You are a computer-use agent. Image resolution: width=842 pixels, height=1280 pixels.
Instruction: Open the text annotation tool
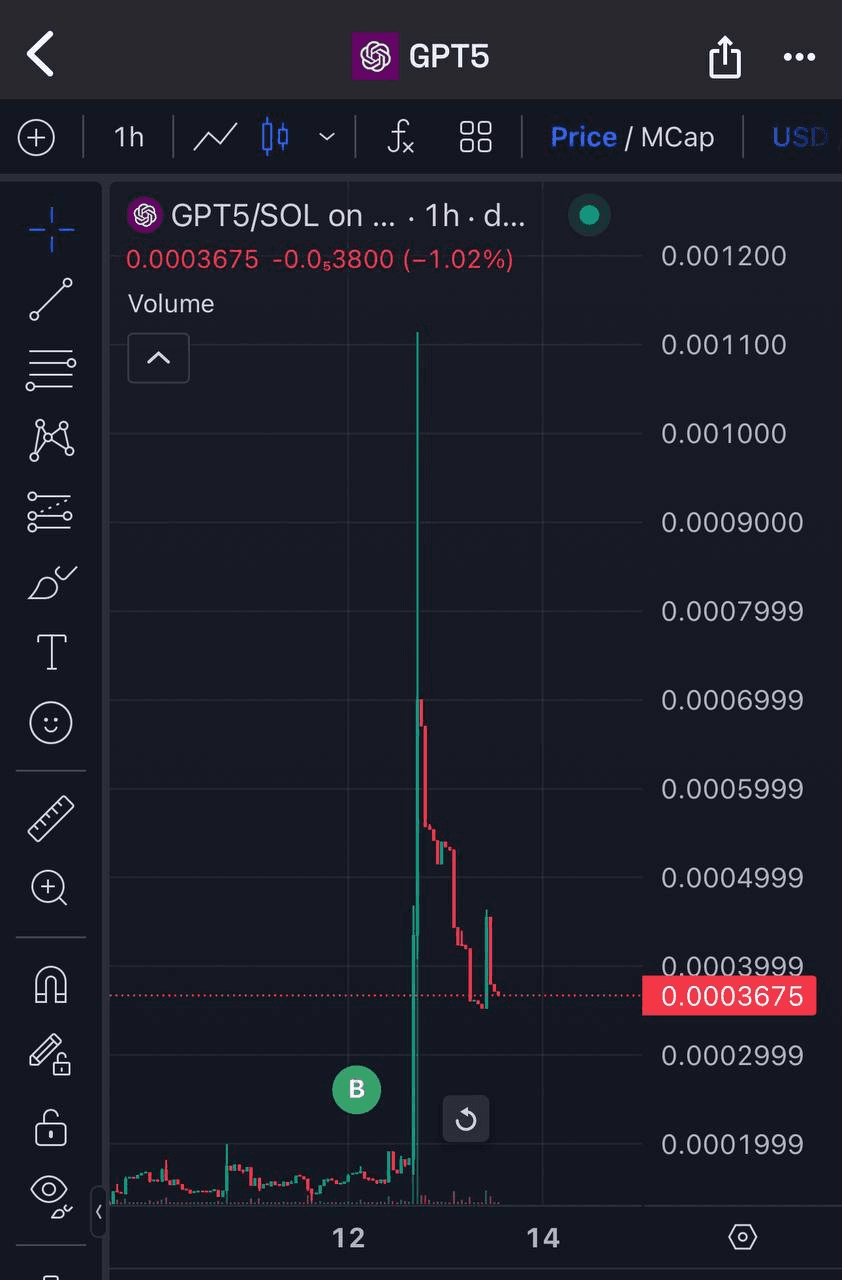click(51, 652)
